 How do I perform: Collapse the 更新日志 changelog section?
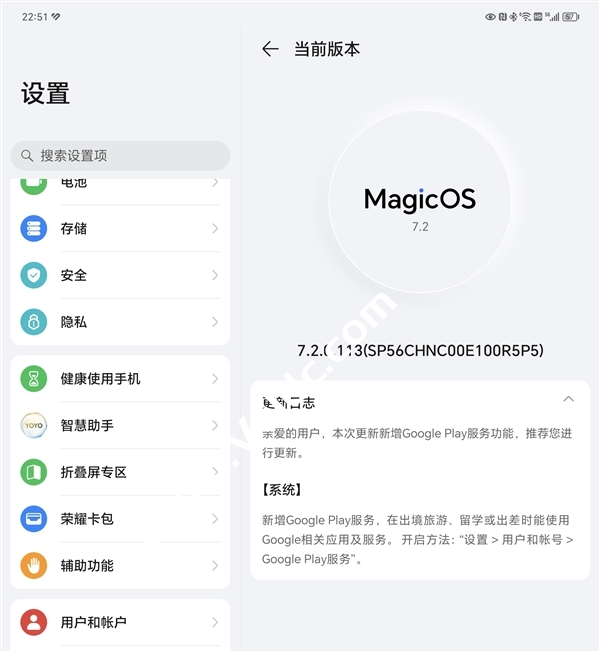[x=568, y=399]
